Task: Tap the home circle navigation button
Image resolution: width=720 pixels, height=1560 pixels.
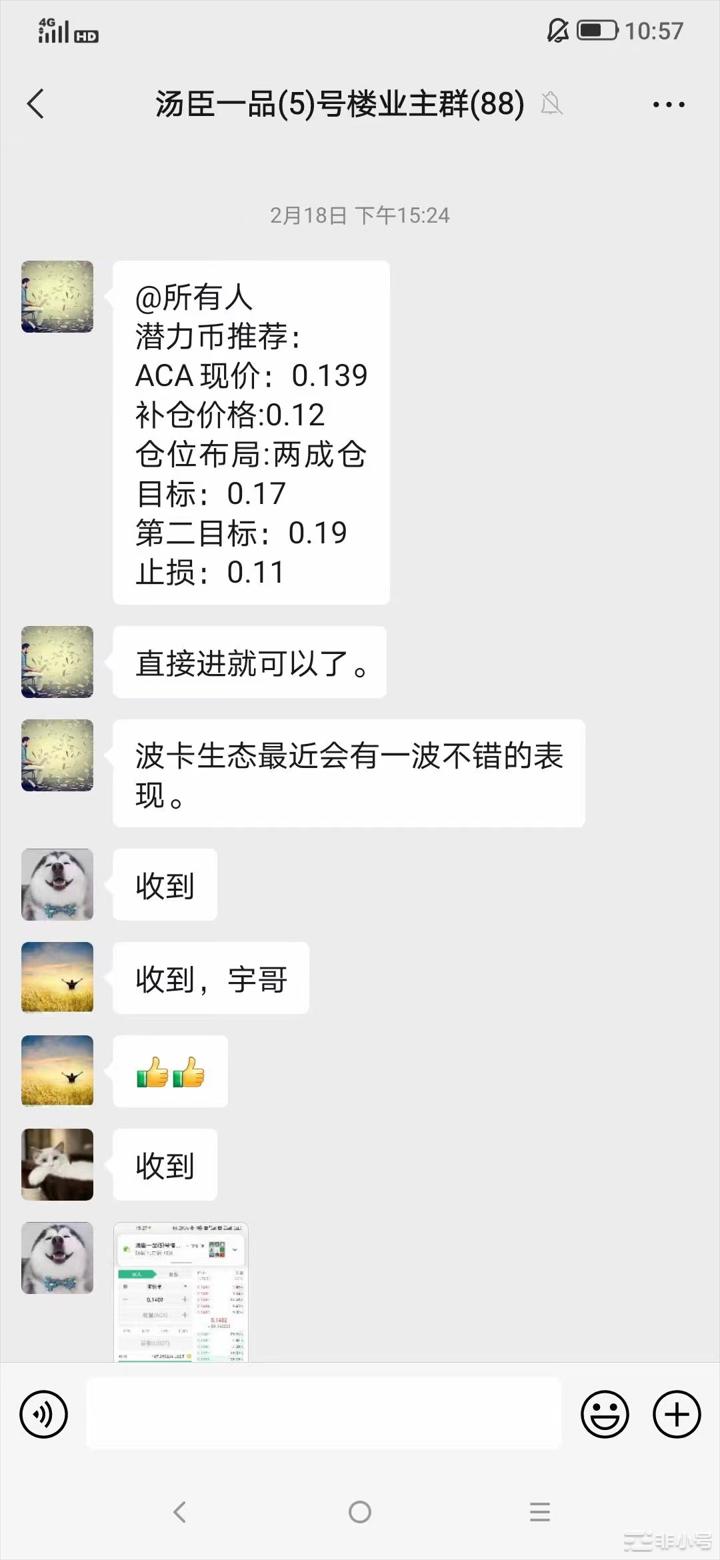Action: click(x=360, y=1512)
